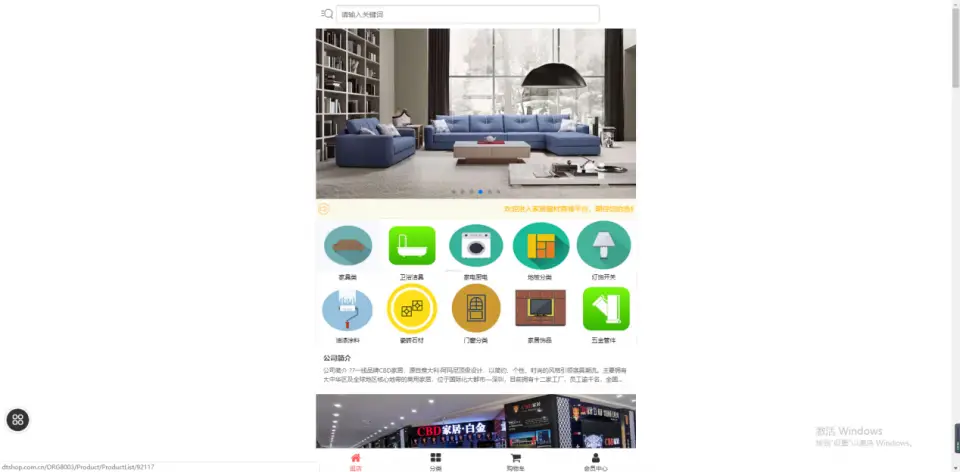Open the 家电厨电 category
Screen dimensions: 960x472
[x=476, y=246]
